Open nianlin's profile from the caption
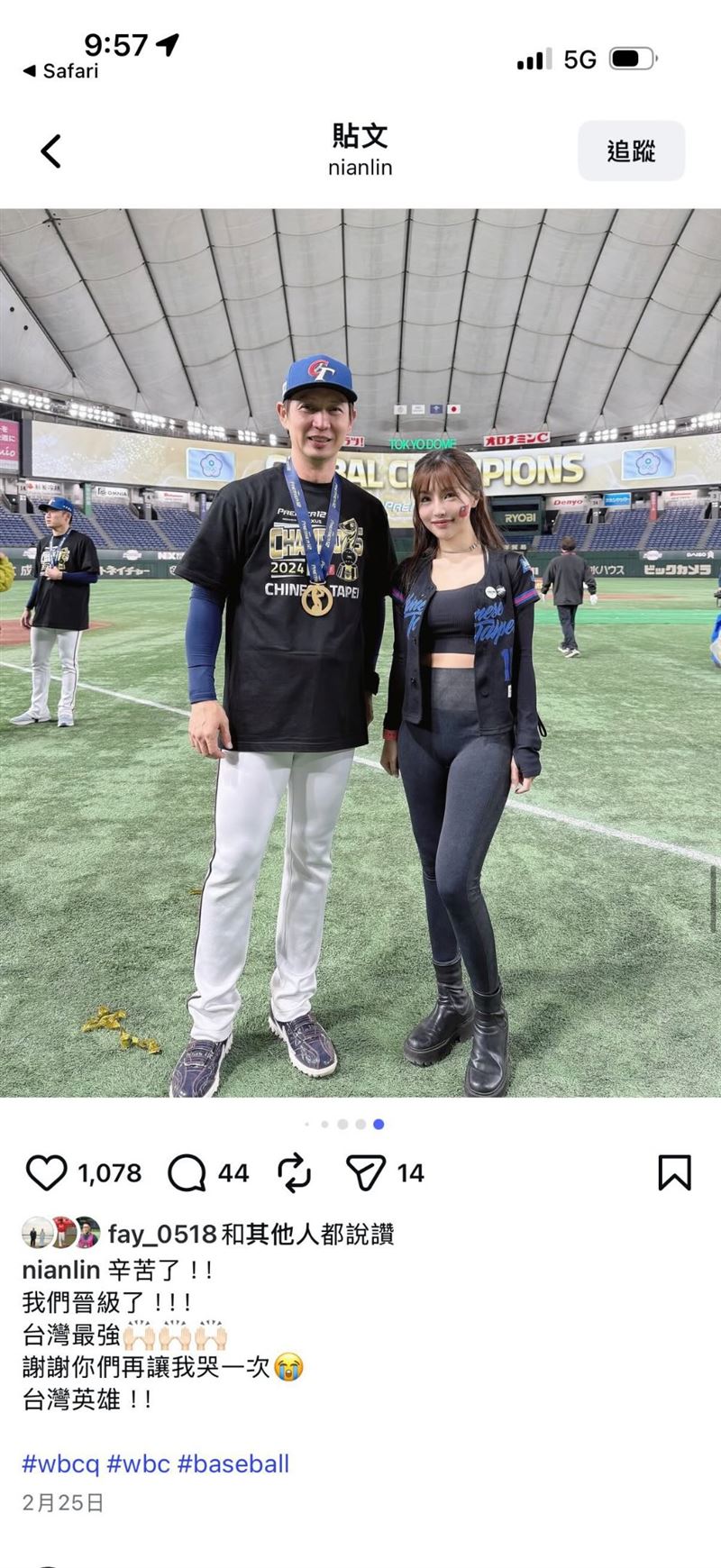This screenshot has height=1568, width=721. pos(60,1271)
